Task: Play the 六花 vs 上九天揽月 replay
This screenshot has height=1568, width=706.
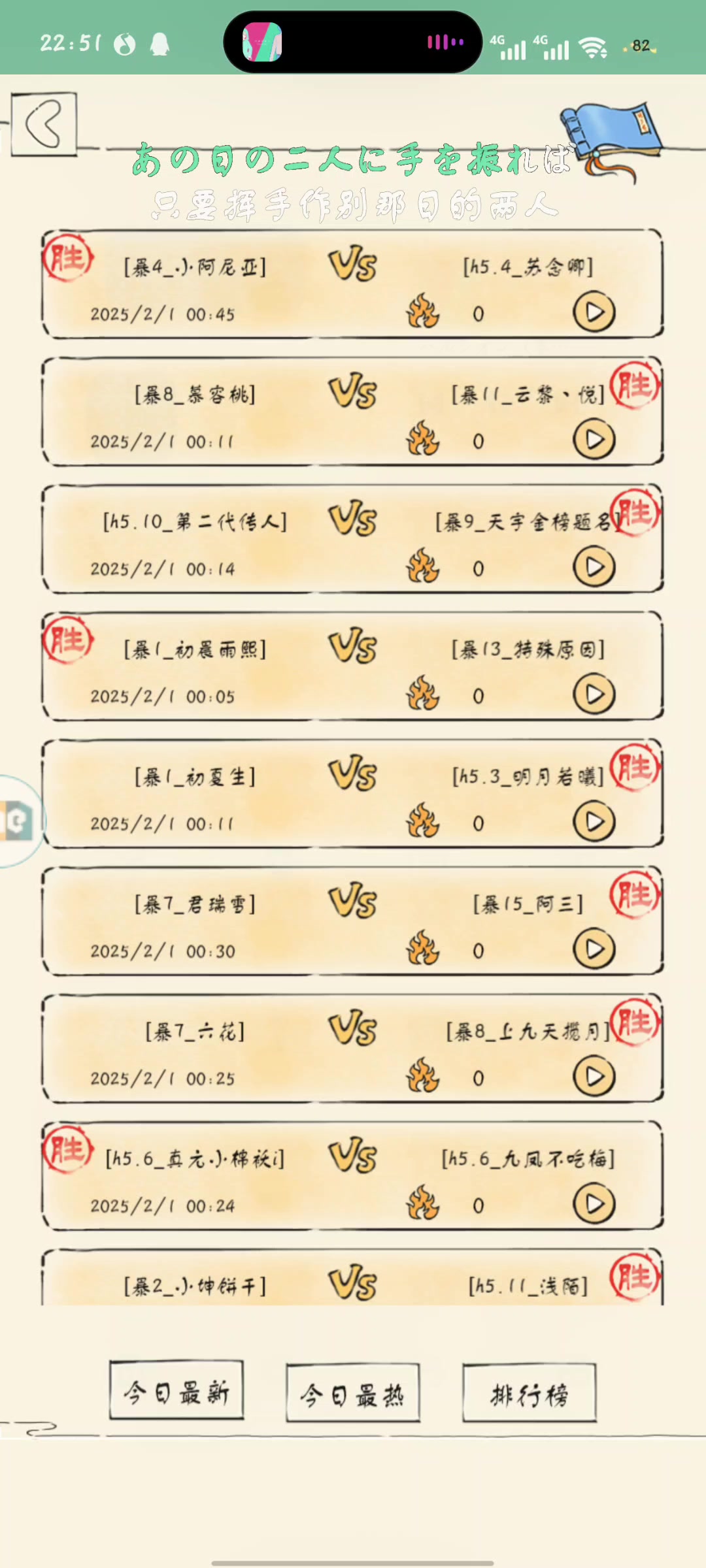Action: point(594,1077)
